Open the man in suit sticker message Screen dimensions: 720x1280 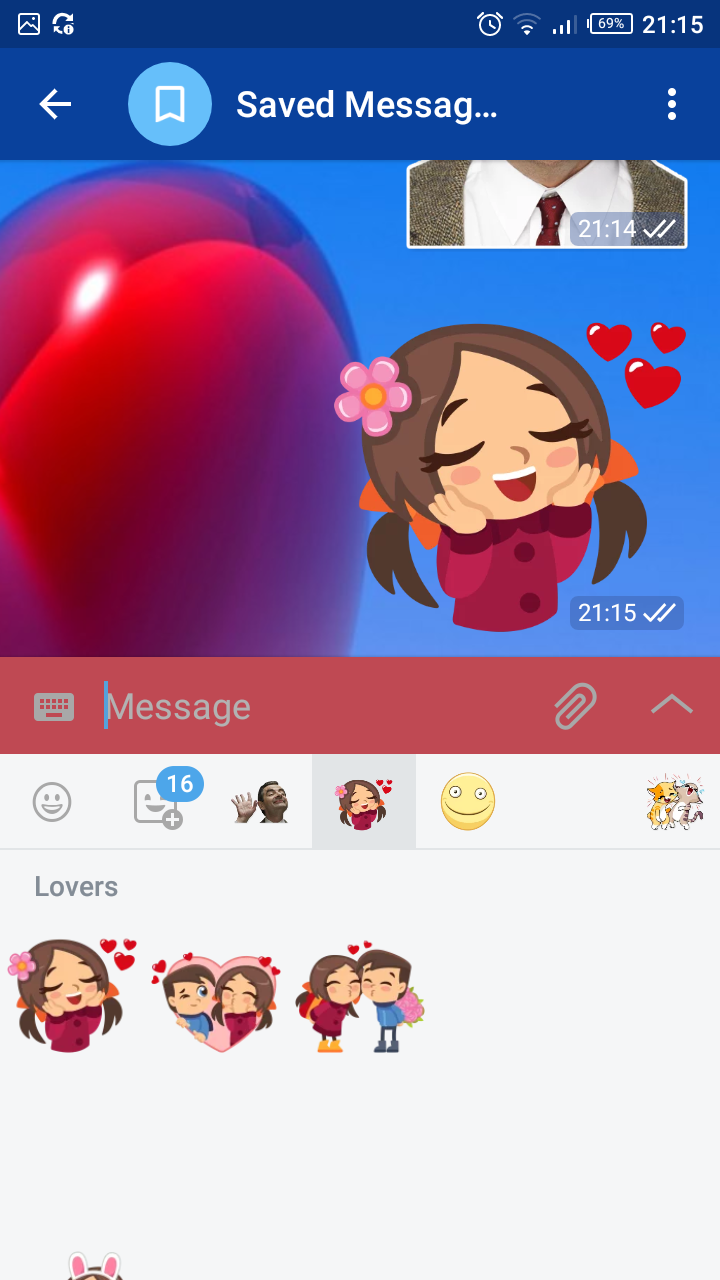[546, 204]
